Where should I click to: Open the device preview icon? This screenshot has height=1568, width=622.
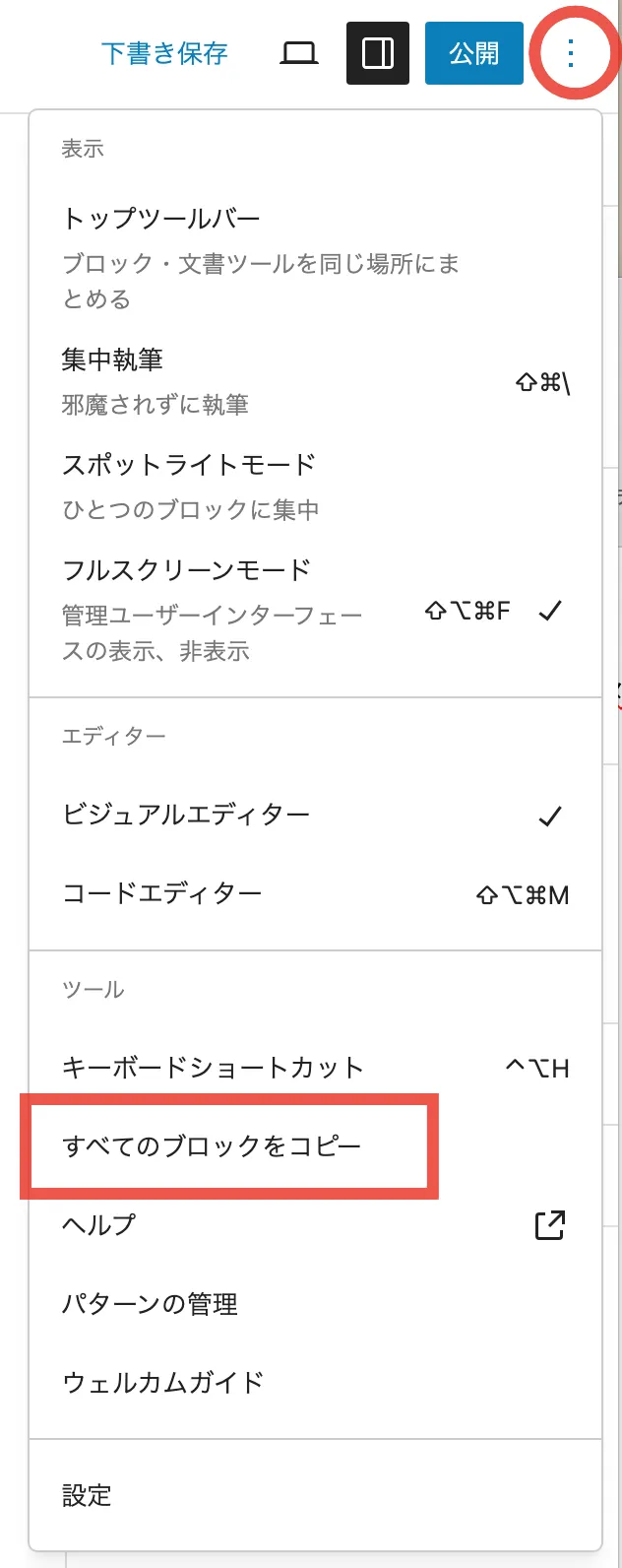299,53
